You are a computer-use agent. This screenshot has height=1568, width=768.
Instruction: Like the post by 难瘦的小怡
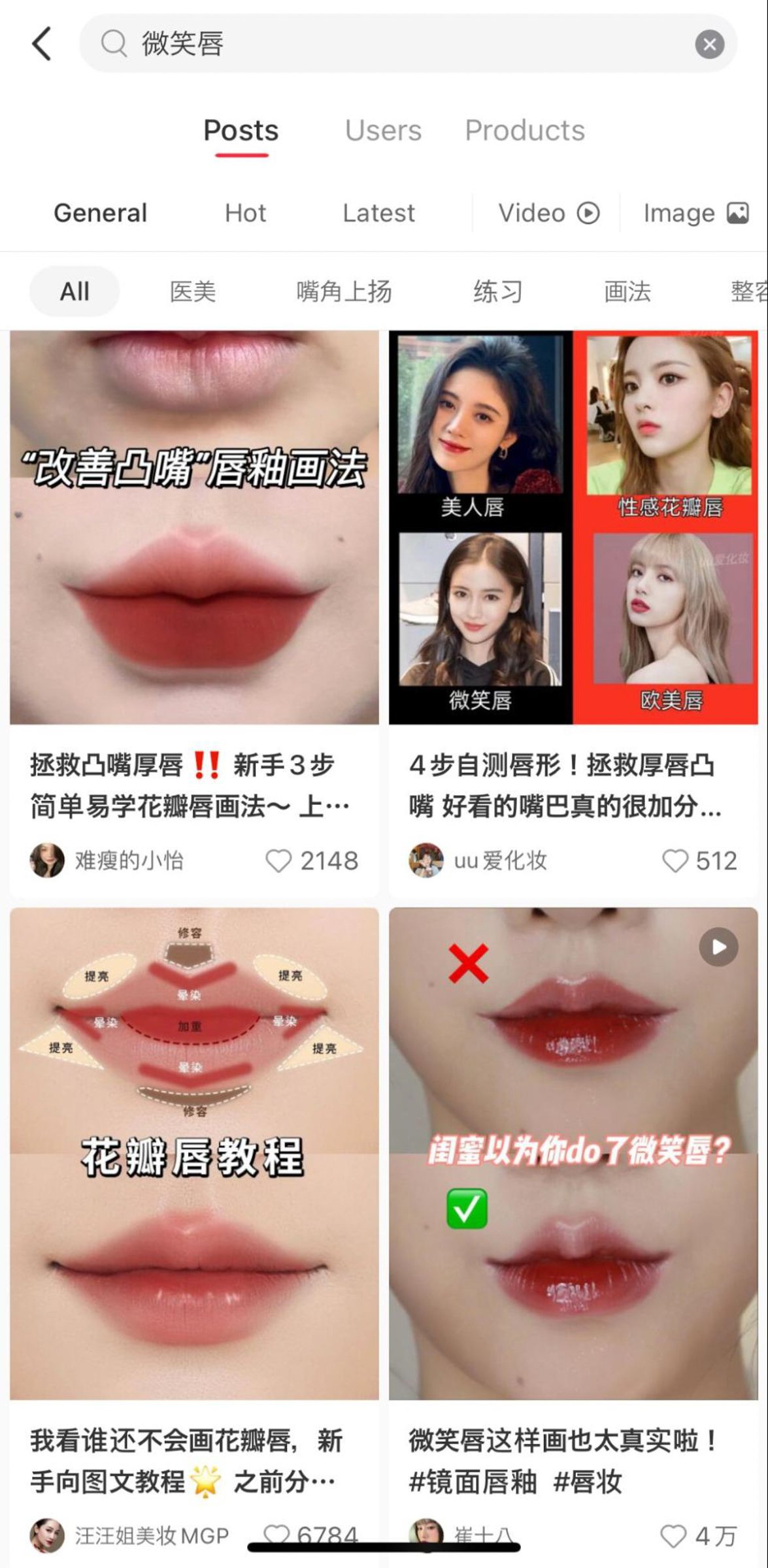point(278,860)
